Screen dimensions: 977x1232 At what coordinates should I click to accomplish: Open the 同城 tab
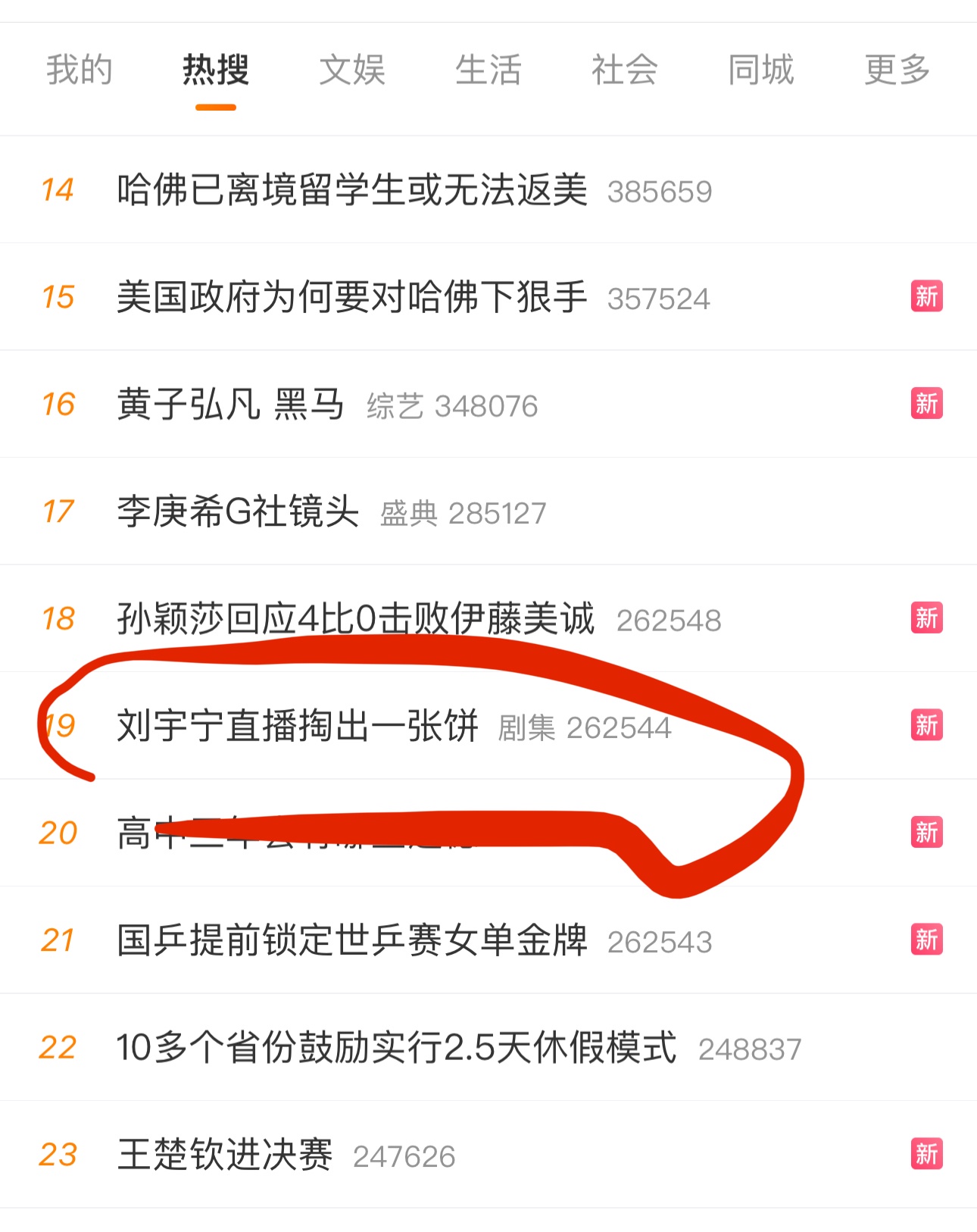tap(761, 70)
